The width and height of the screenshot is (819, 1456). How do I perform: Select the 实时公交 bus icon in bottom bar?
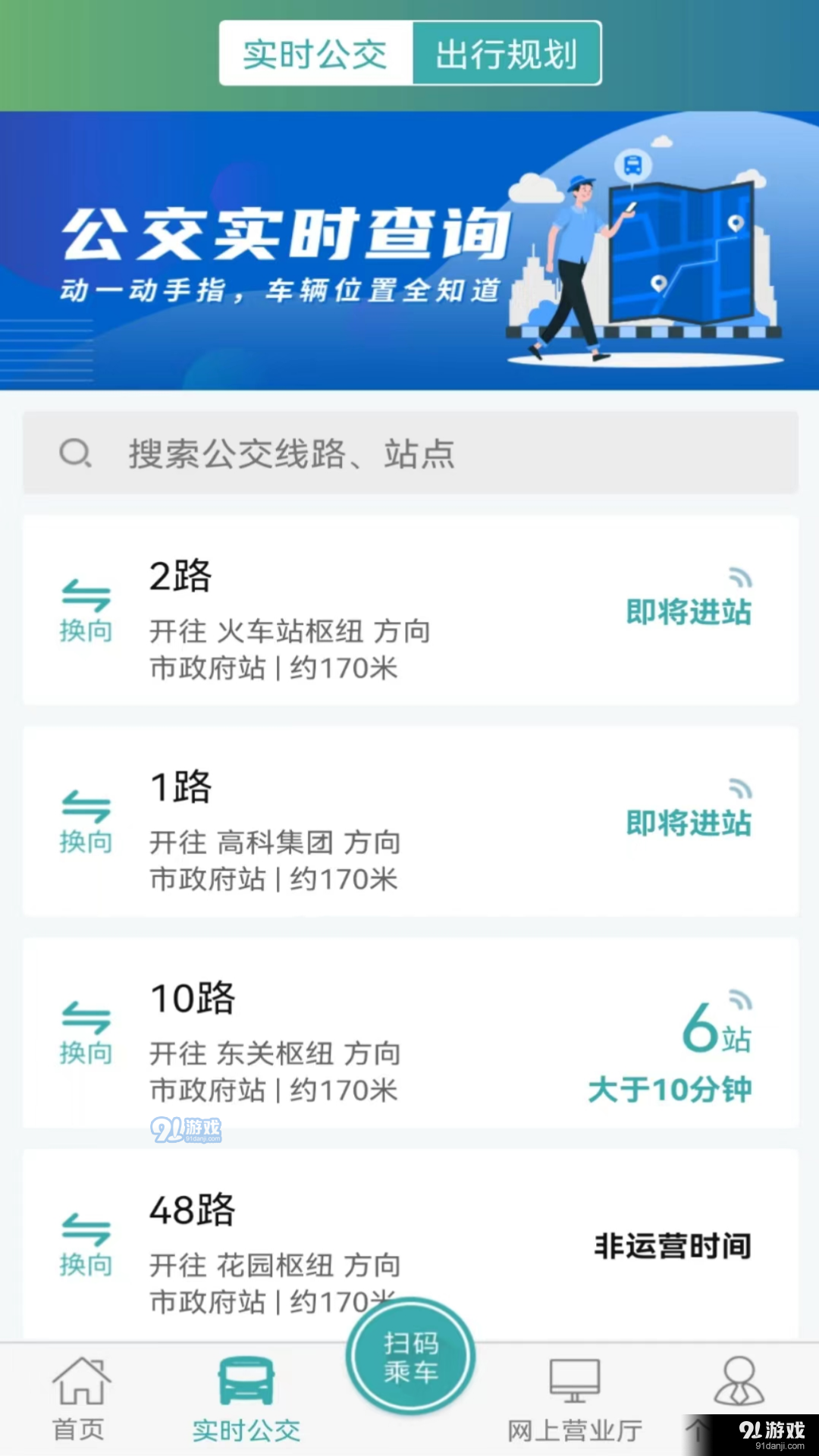pyautogui.click(x=246, y=1380)
